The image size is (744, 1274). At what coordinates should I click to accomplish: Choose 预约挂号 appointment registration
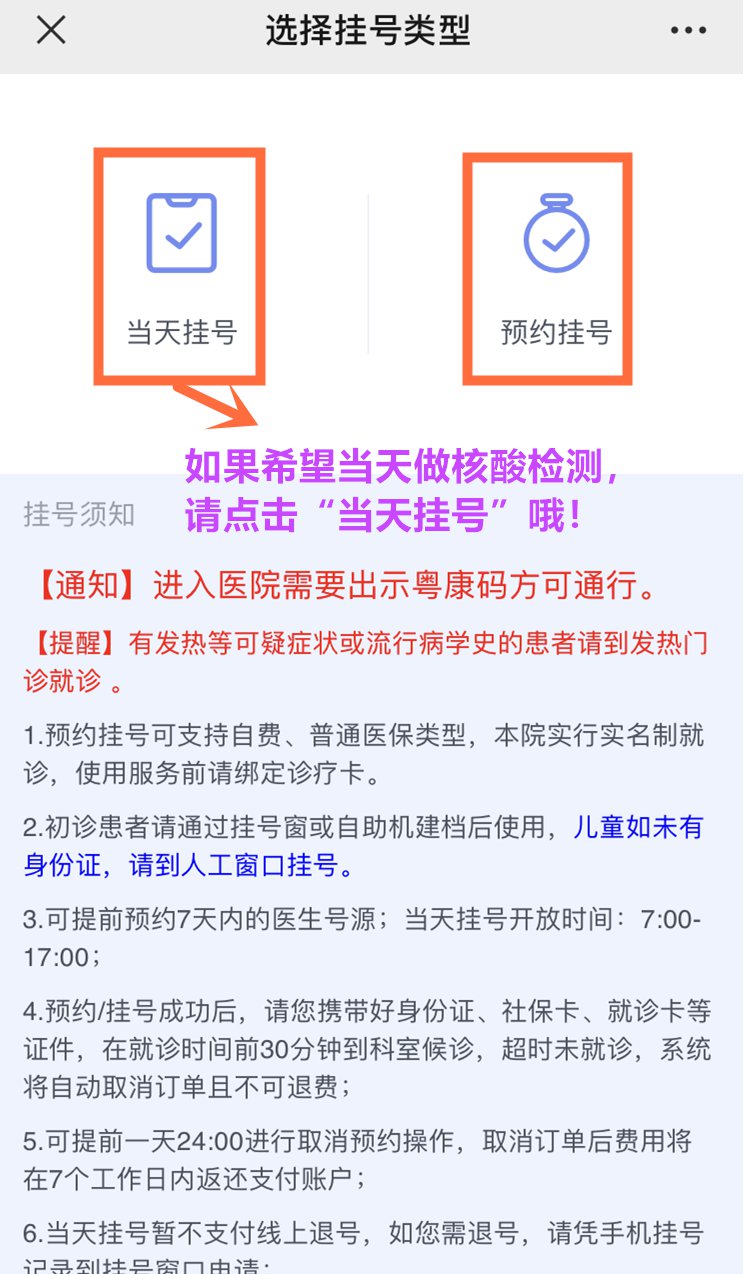pyautogui.click(x=555, y=267)
